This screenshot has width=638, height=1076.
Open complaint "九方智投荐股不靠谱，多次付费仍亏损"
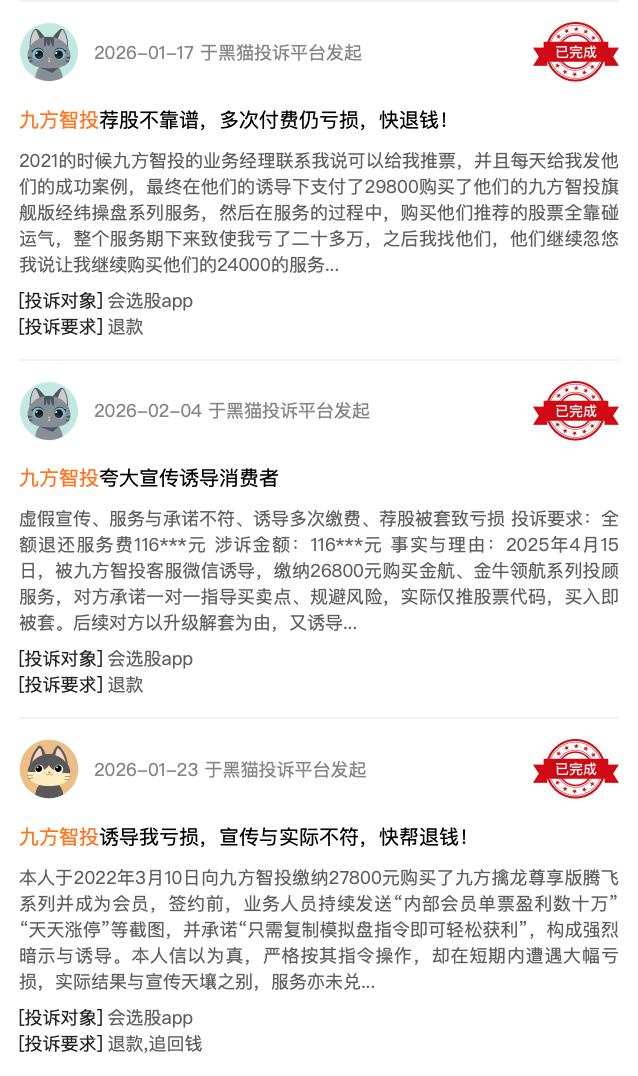[x=233, y=121]
